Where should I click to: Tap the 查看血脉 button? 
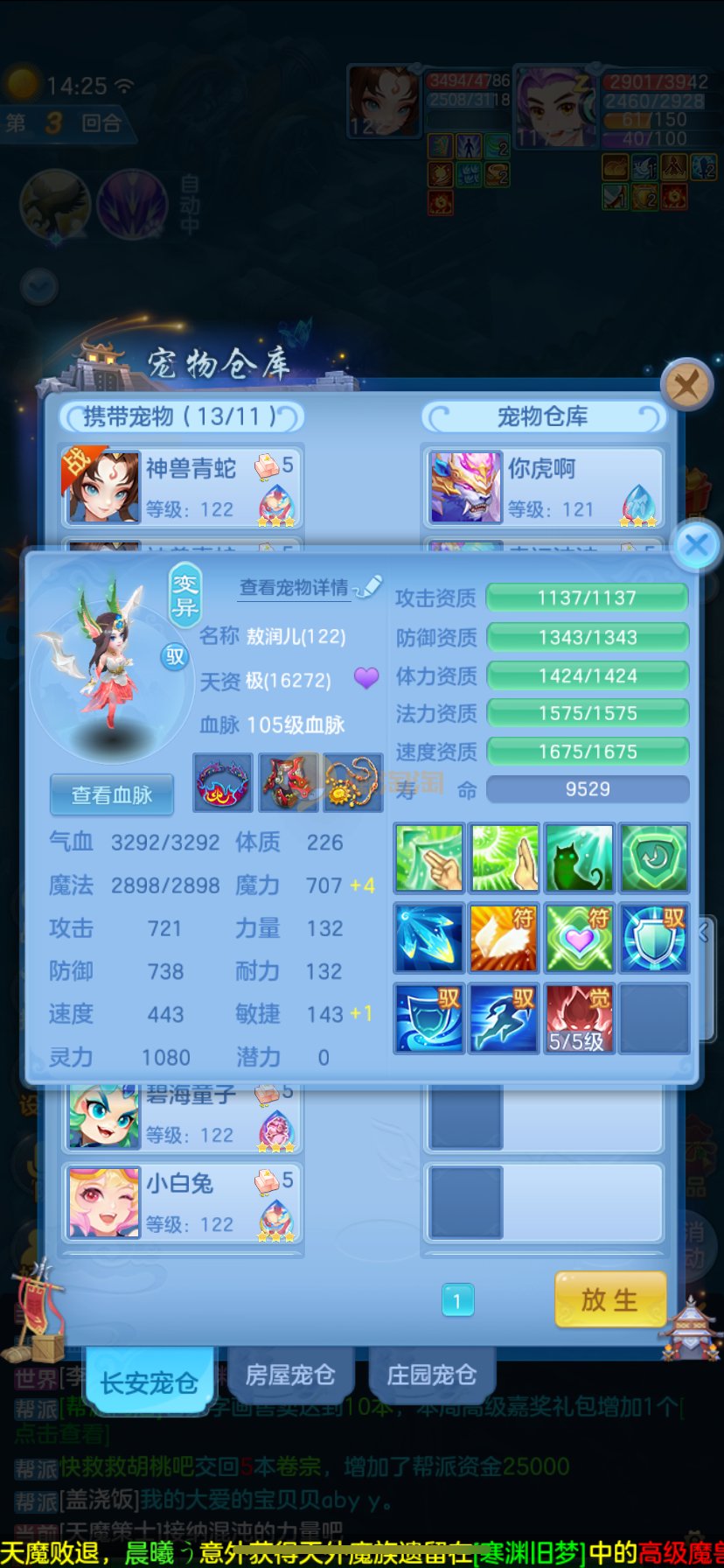112,794
